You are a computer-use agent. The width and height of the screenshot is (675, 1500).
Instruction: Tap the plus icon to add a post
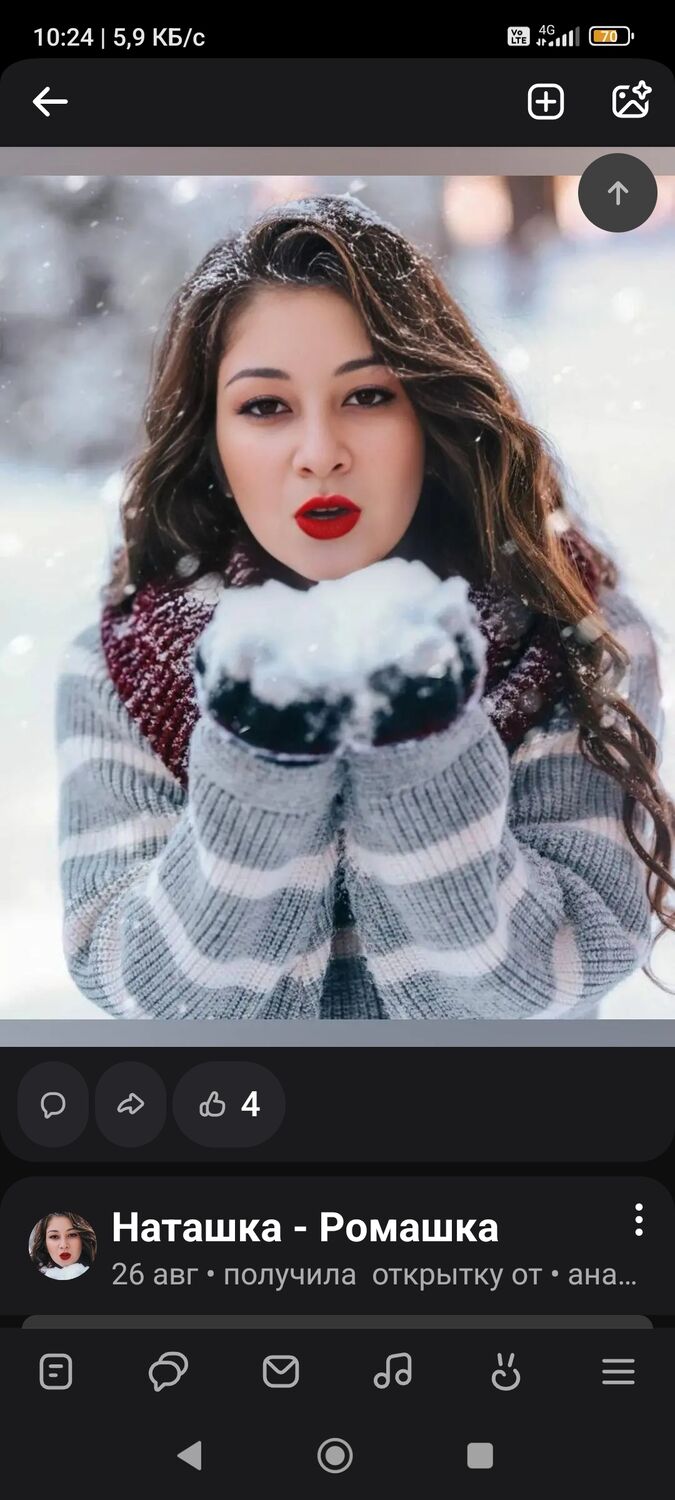point(545,101)
